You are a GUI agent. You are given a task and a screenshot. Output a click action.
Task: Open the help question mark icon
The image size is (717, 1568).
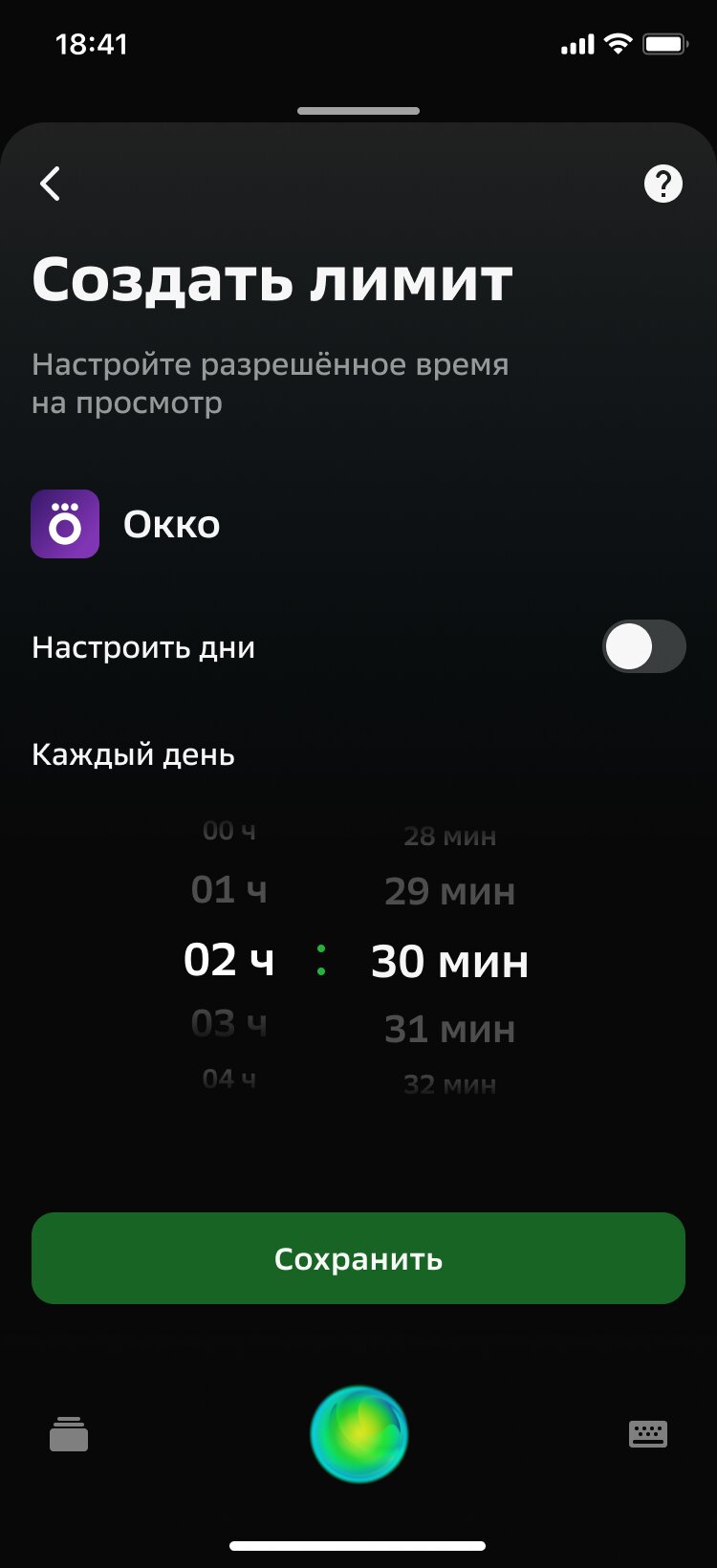663,184
